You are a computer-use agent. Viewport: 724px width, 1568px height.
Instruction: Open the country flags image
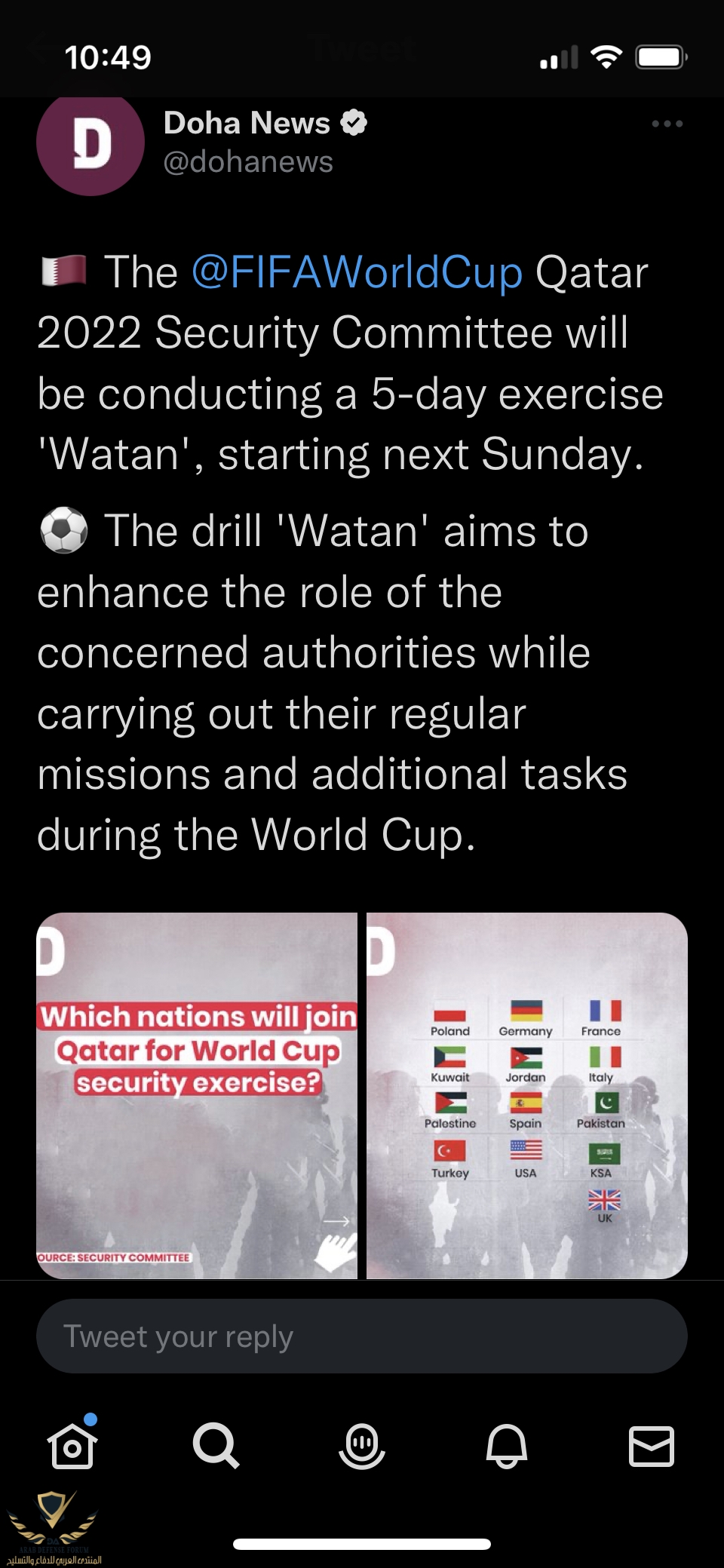526,1095
